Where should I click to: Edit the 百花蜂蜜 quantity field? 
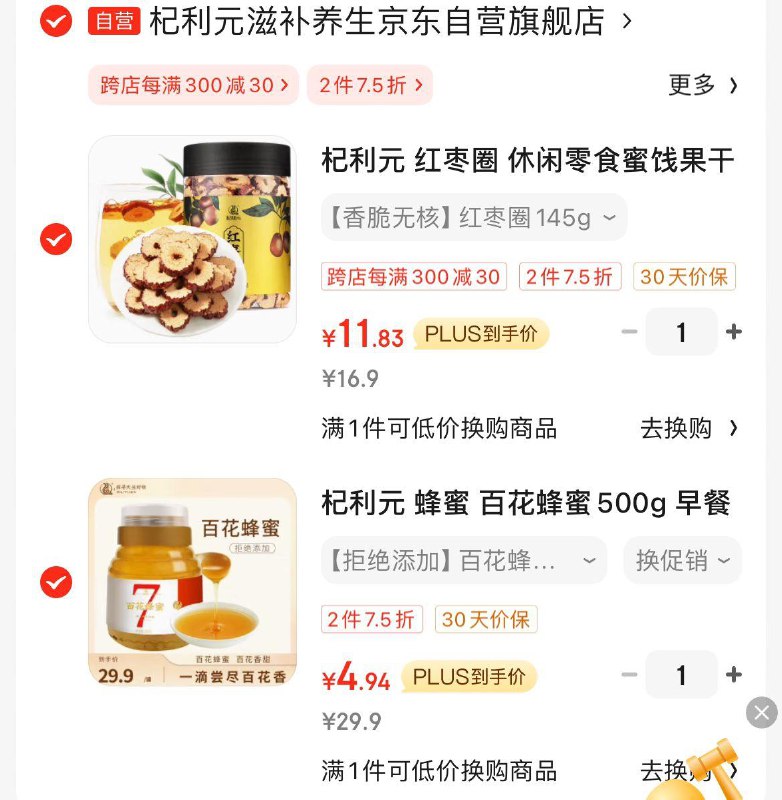pyautogui.click(x=681, y=675)
